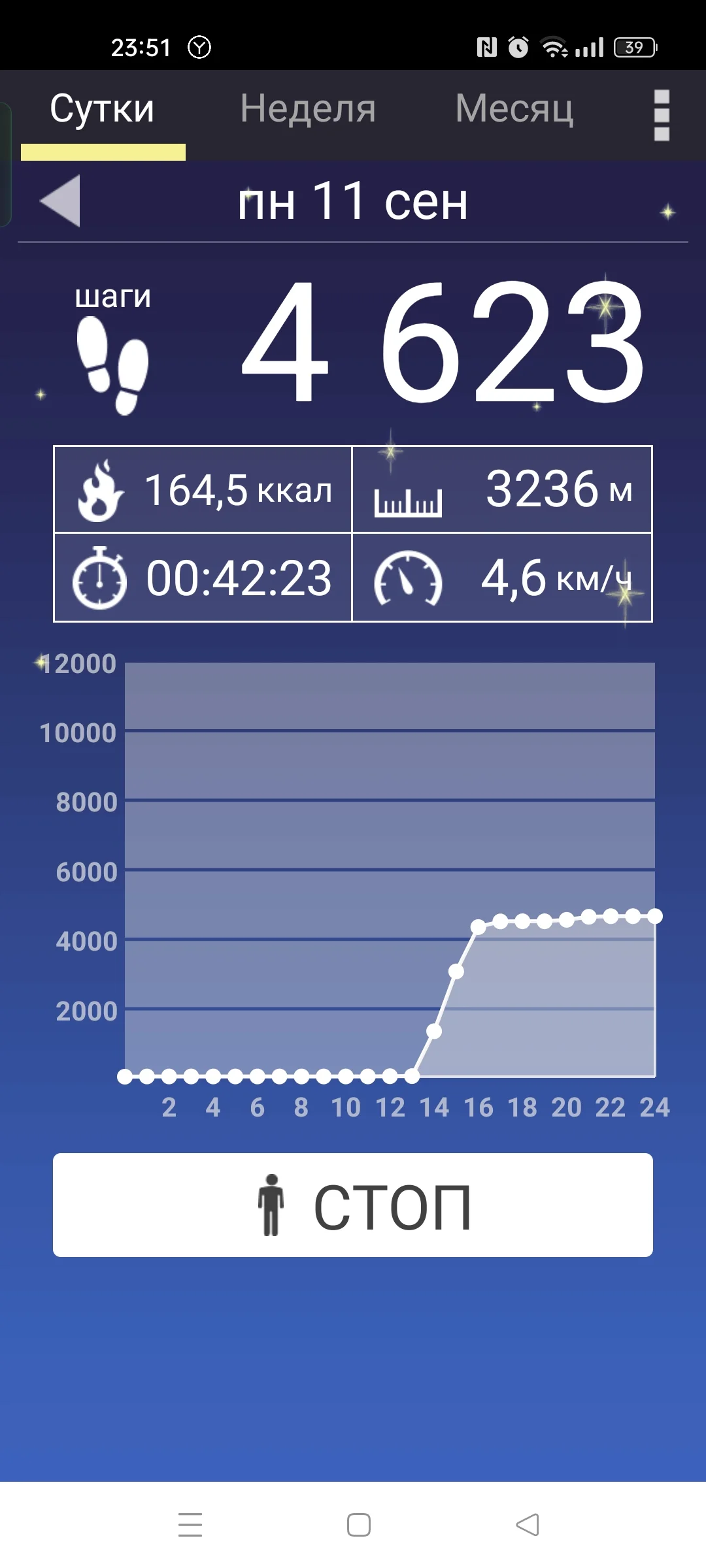Switch to the Неделя tab
This screenshot has height=1568, width=706.
point(307,109)
